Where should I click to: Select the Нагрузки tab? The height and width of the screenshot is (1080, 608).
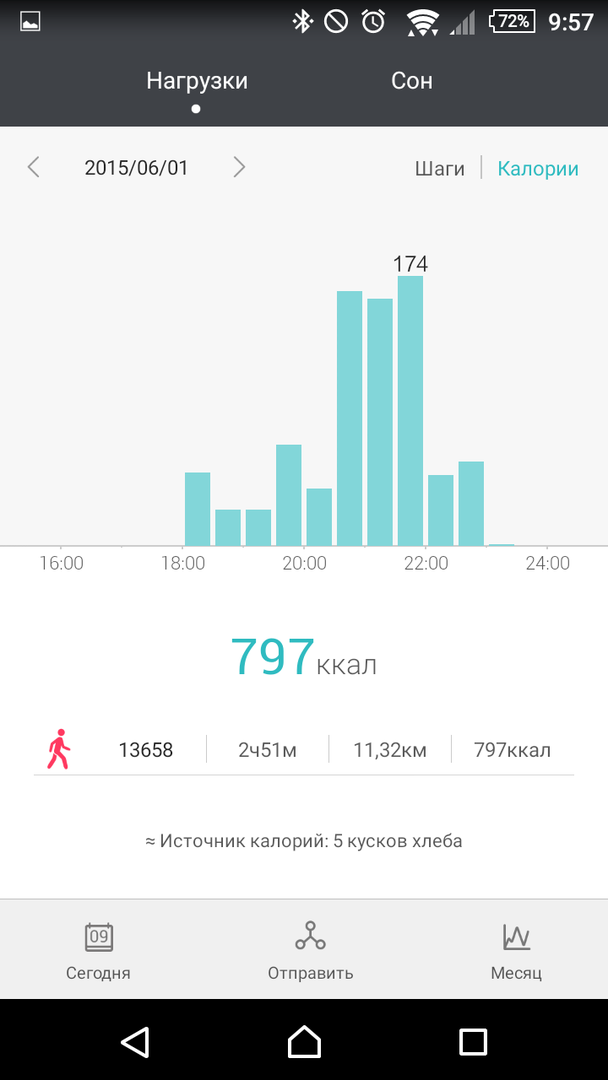[x=196, y=81]
